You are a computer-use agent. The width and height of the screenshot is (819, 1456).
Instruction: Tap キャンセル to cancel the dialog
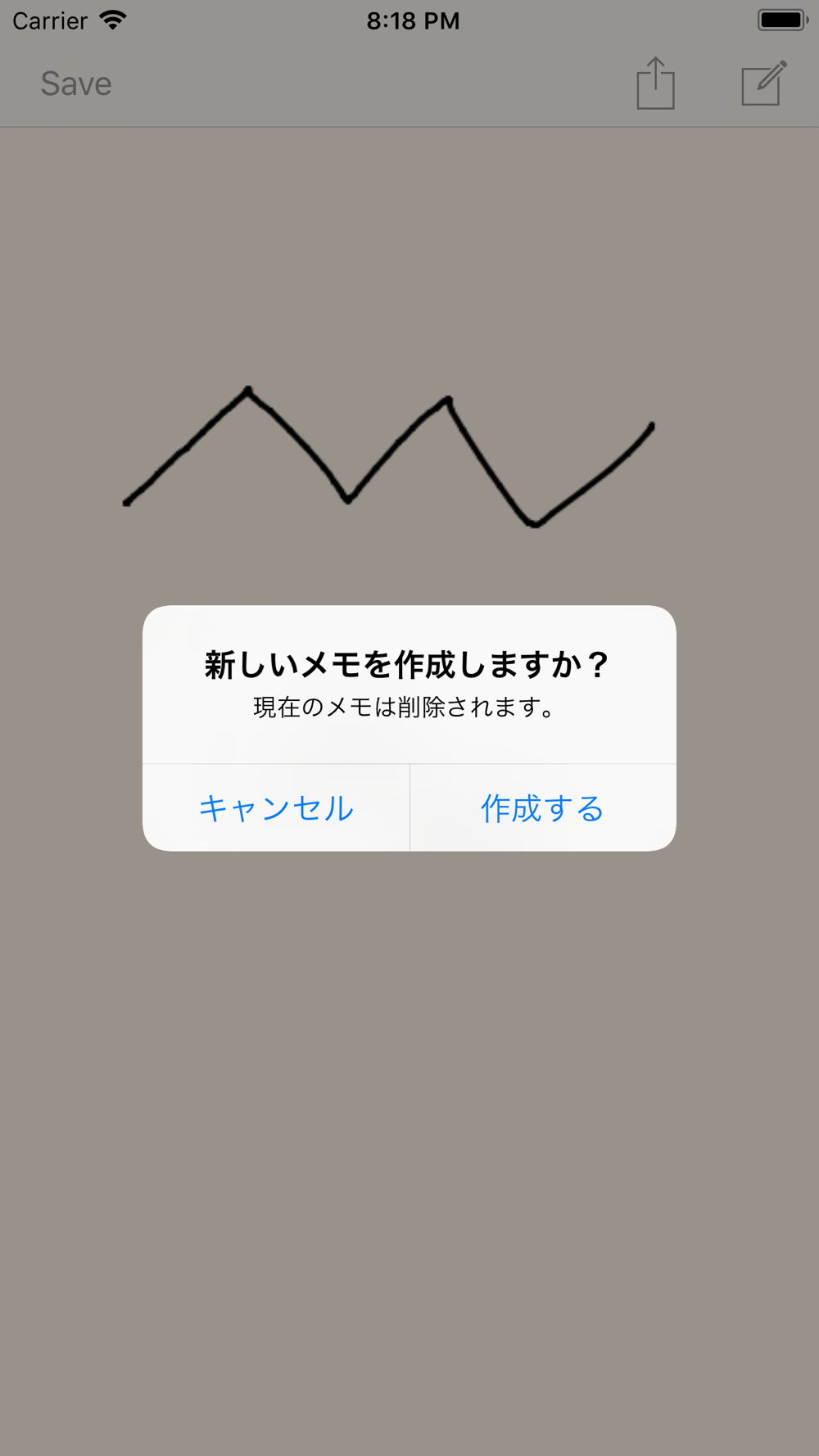click(x=276, y=808)
